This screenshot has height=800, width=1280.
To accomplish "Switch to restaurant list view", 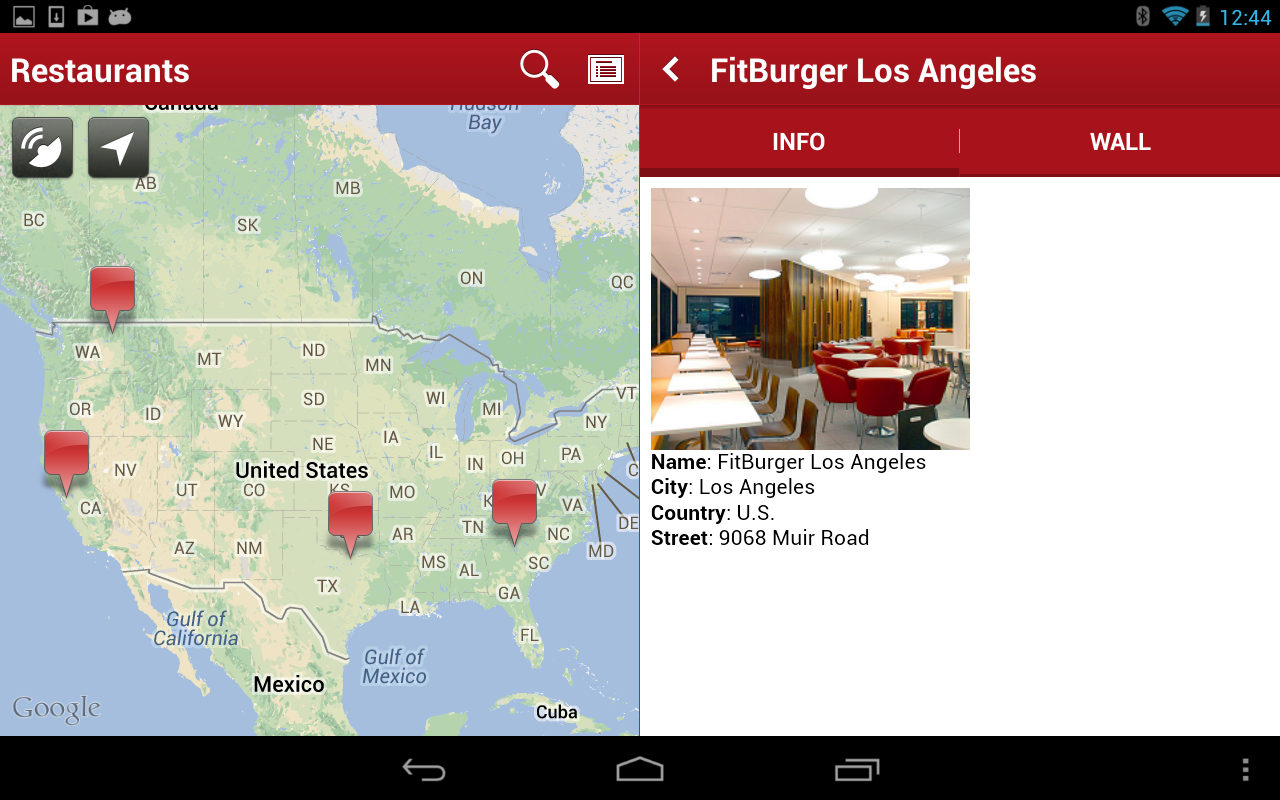I will [606, 70].
